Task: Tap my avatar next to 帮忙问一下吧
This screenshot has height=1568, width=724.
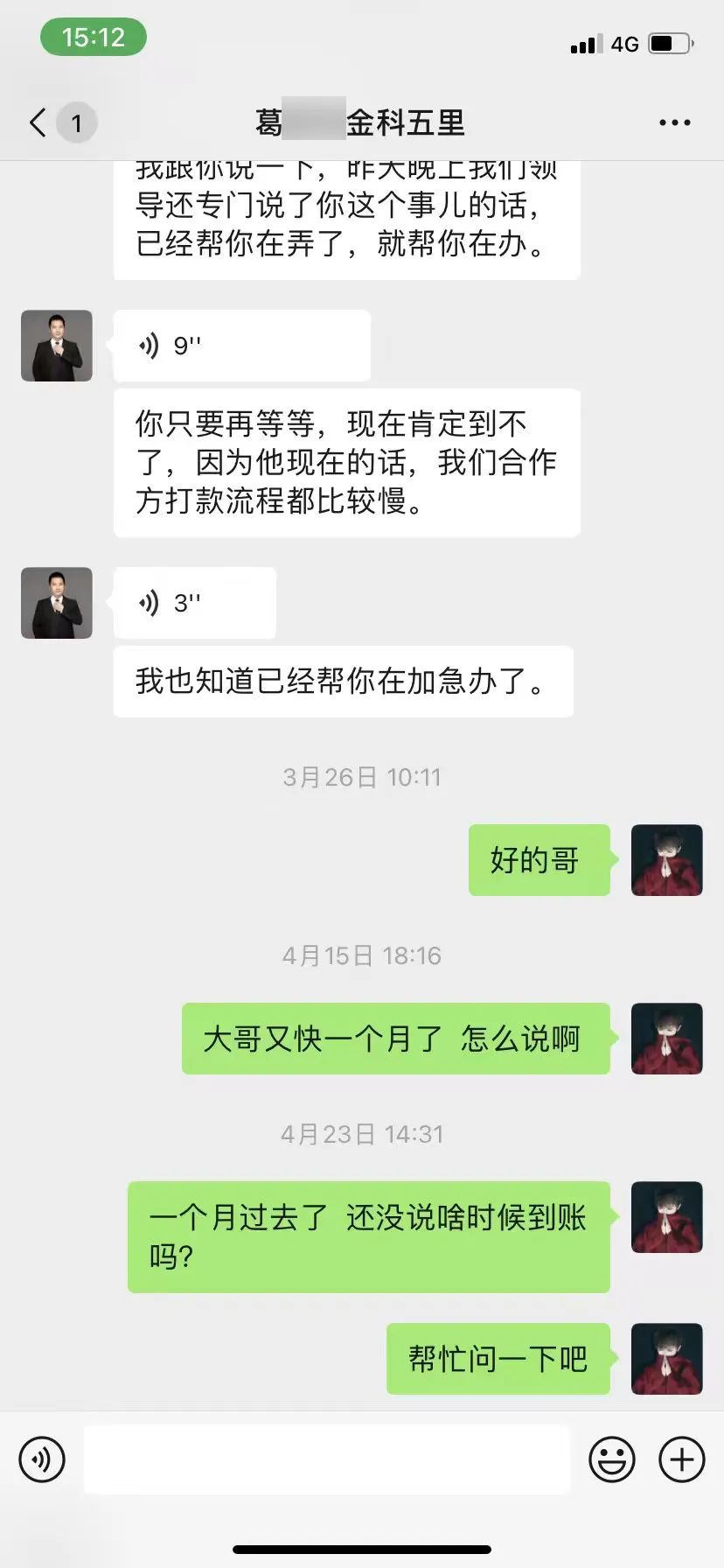Action: 667,1359
